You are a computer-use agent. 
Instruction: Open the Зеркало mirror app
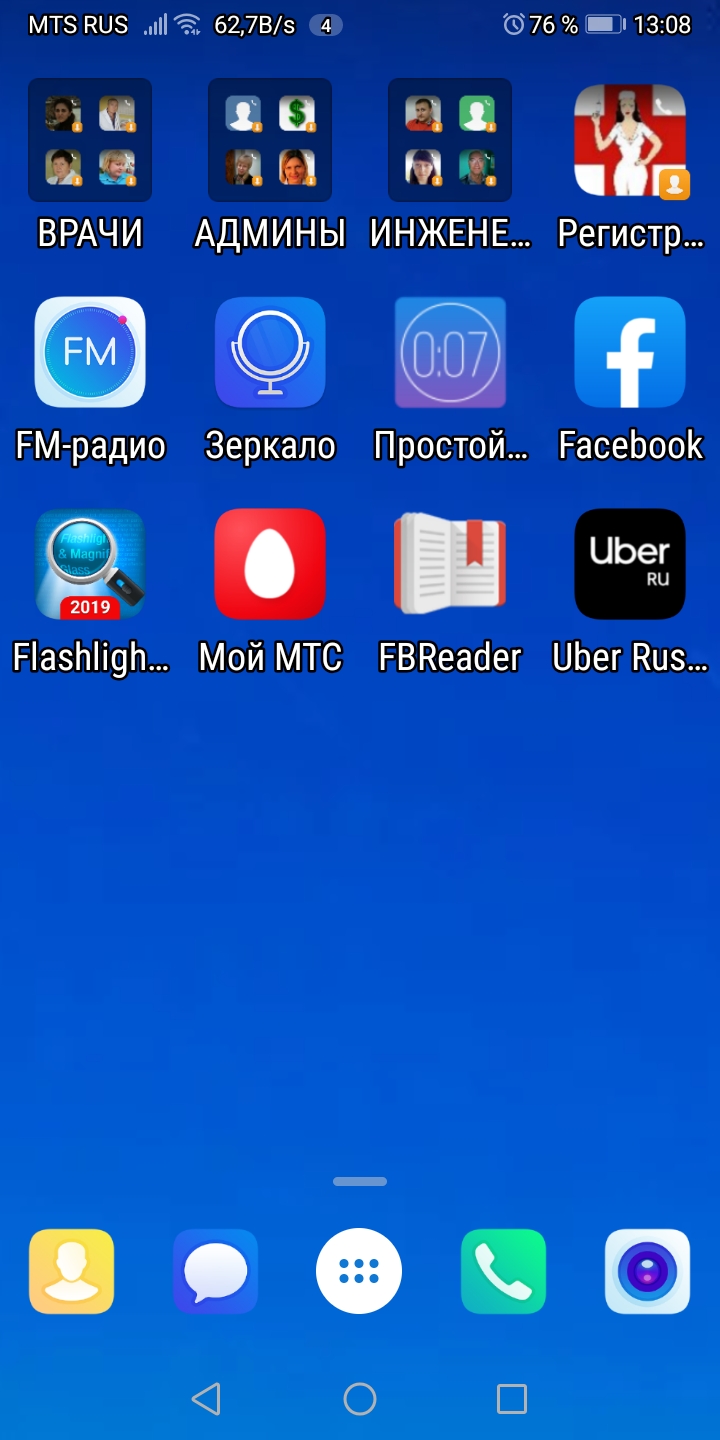270,352
